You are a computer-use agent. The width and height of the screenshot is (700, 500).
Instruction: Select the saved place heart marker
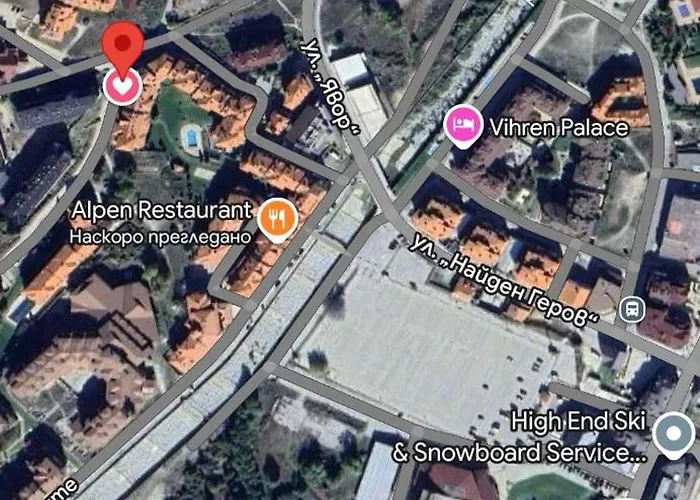122,84
